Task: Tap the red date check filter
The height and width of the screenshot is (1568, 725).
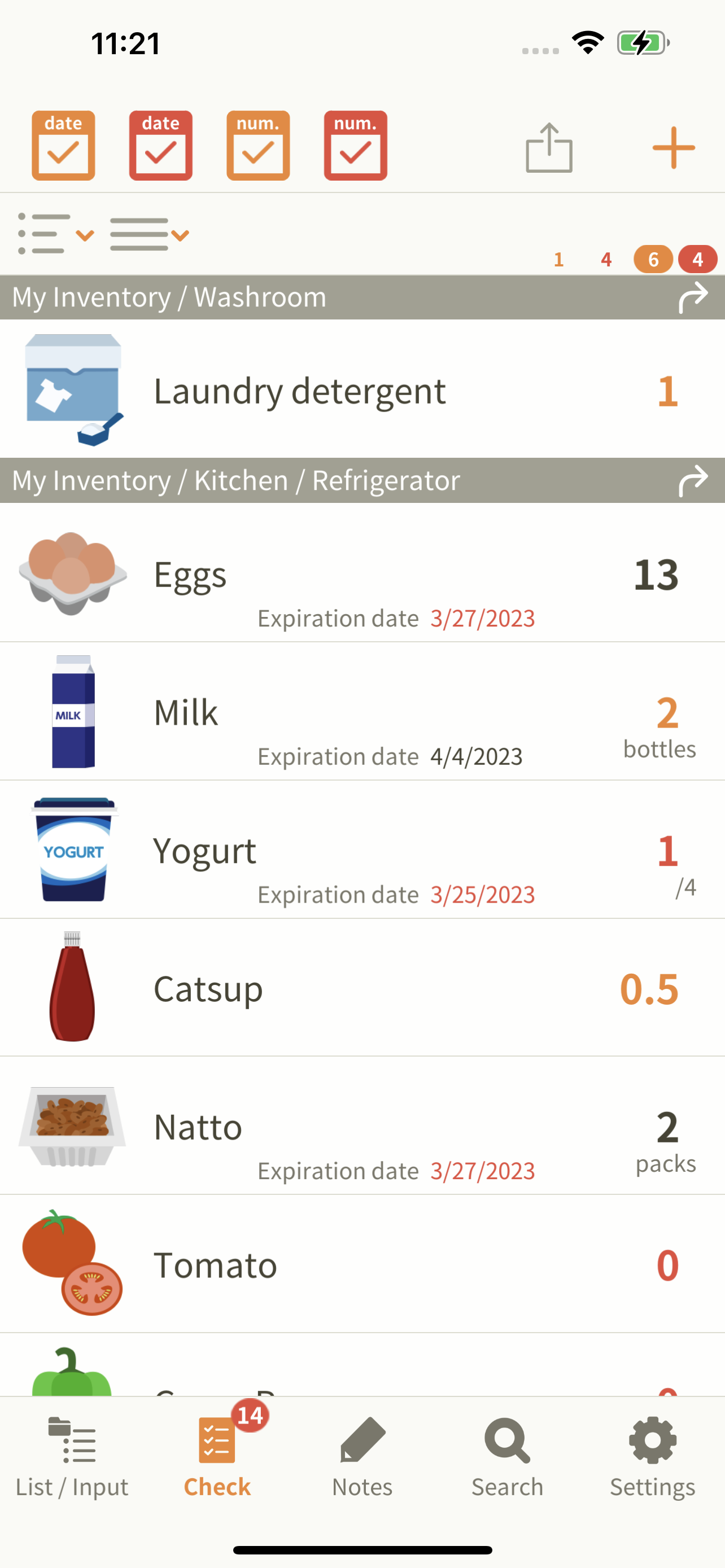Action: pos(161,146)
